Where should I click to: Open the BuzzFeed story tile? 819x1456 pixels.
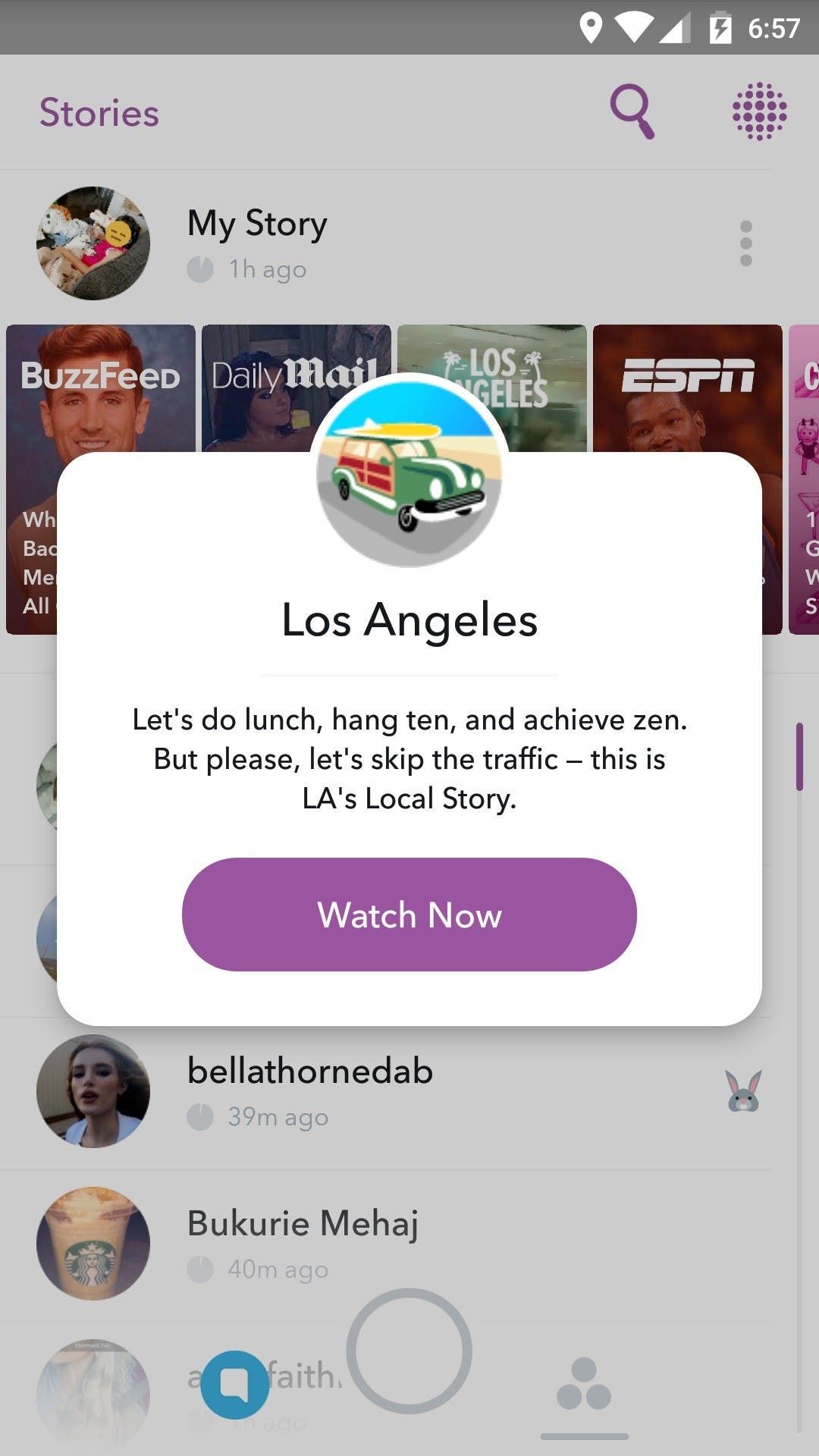tap(100, 387)
